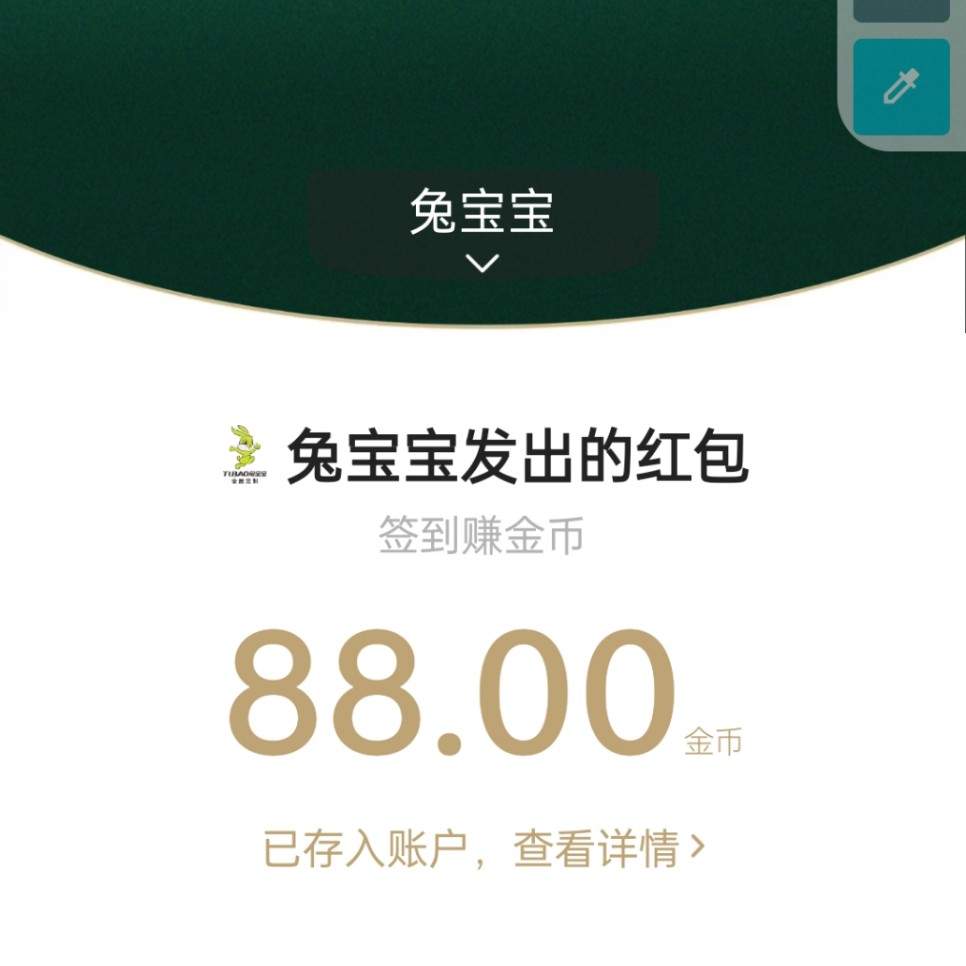966x966 pixels.
Task: Tap the eyedropper tool button
Action: 900,88
